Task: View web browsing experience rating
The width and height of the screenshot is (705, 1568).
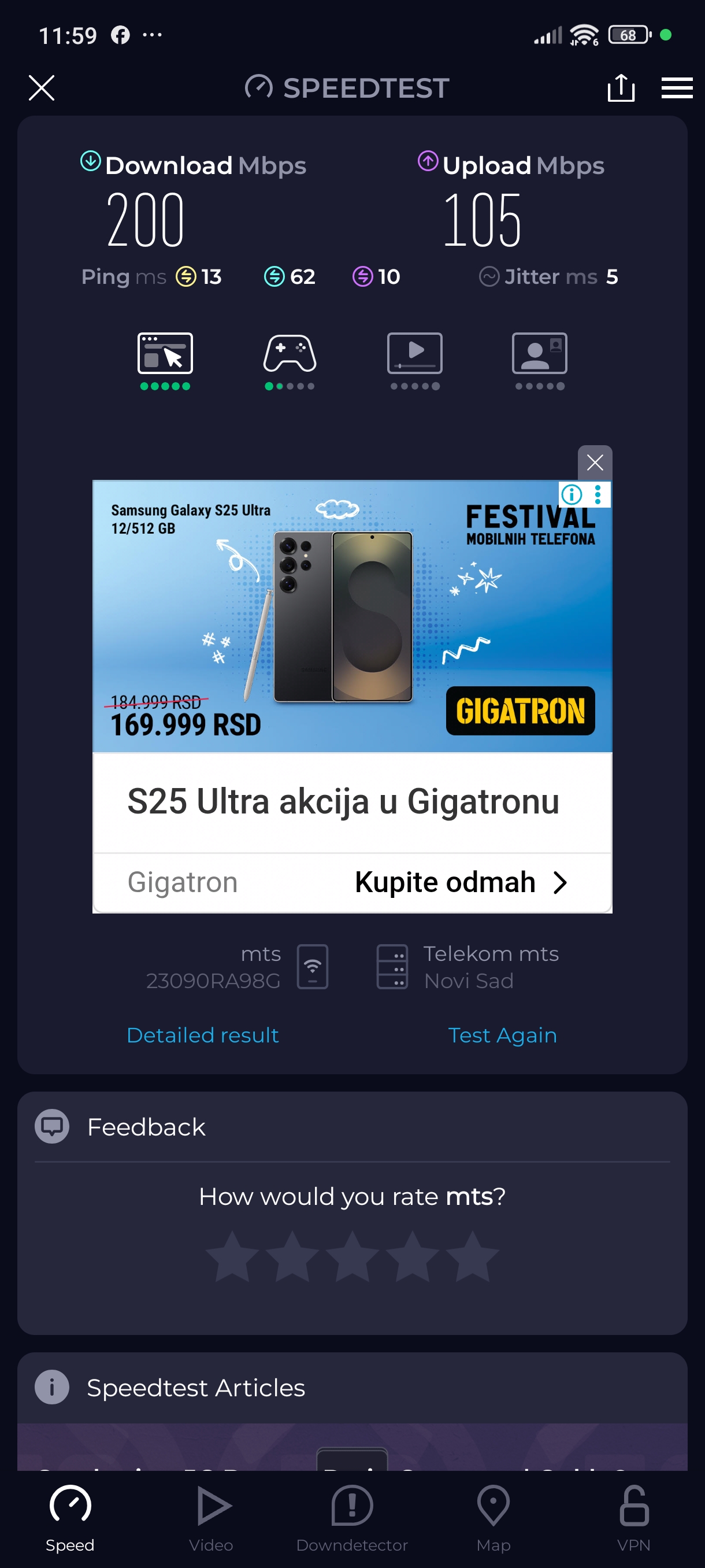Action: point(165,360)
